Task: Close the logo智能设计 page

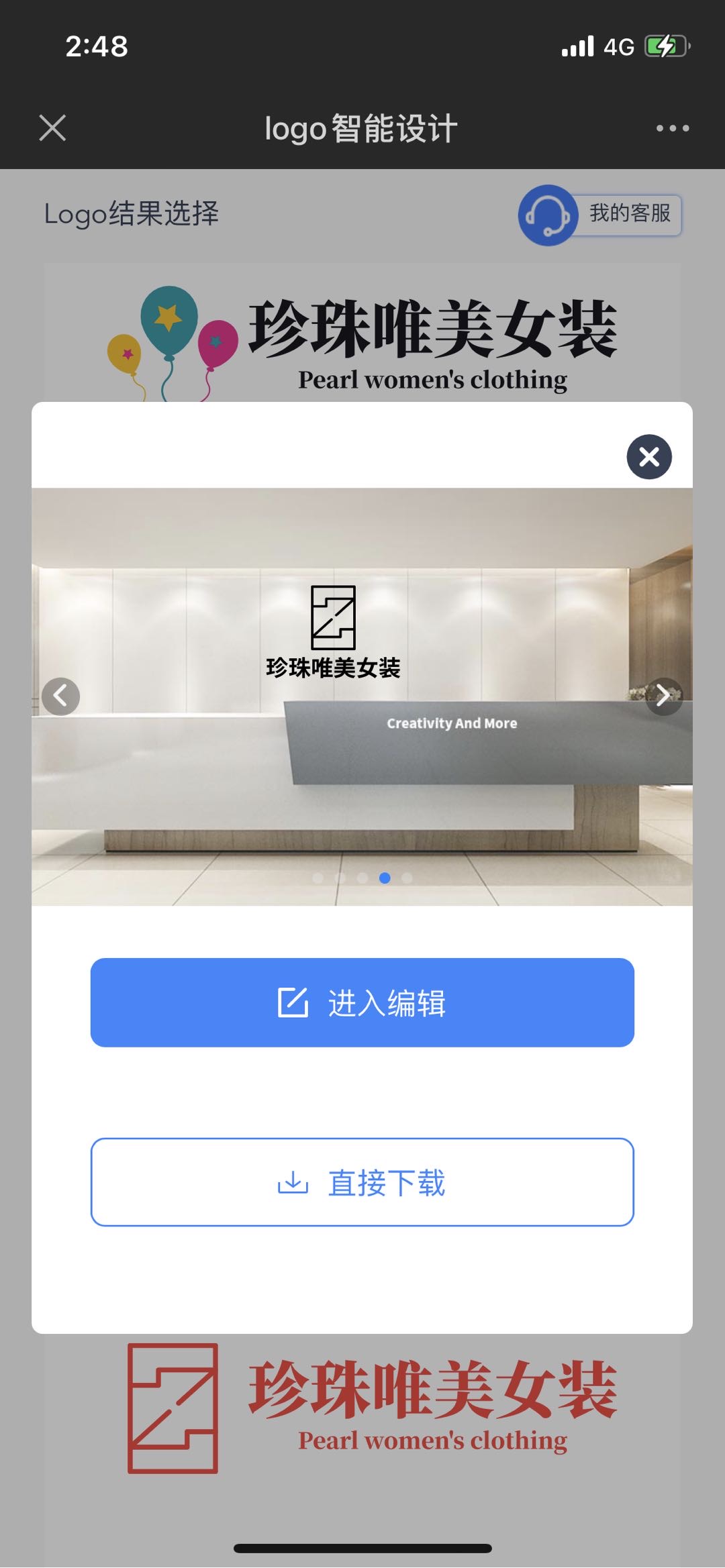Action: coord(52,127)
